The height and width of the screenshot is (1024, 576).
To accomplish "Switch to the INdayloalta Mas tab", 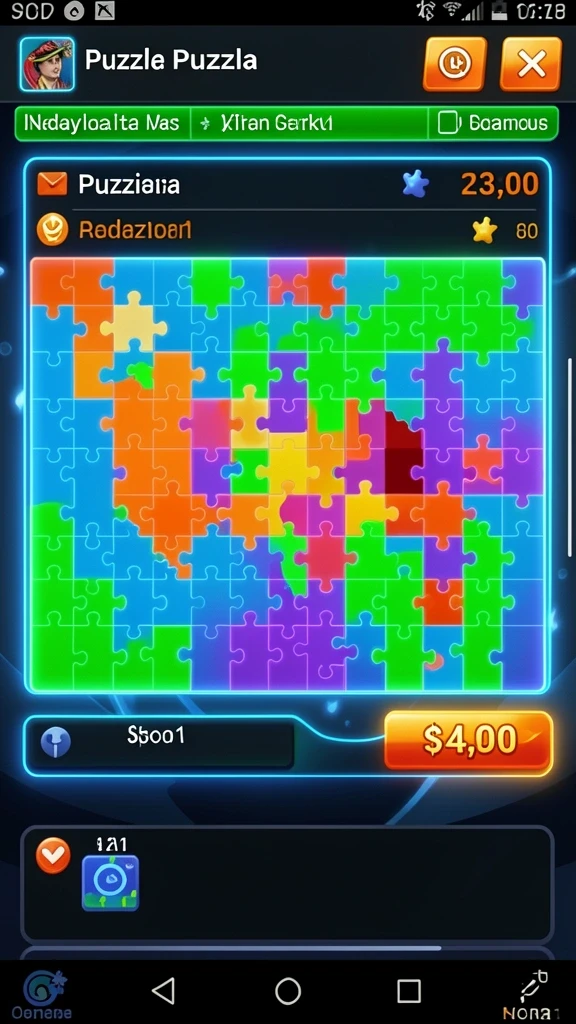I will (101, 123).
